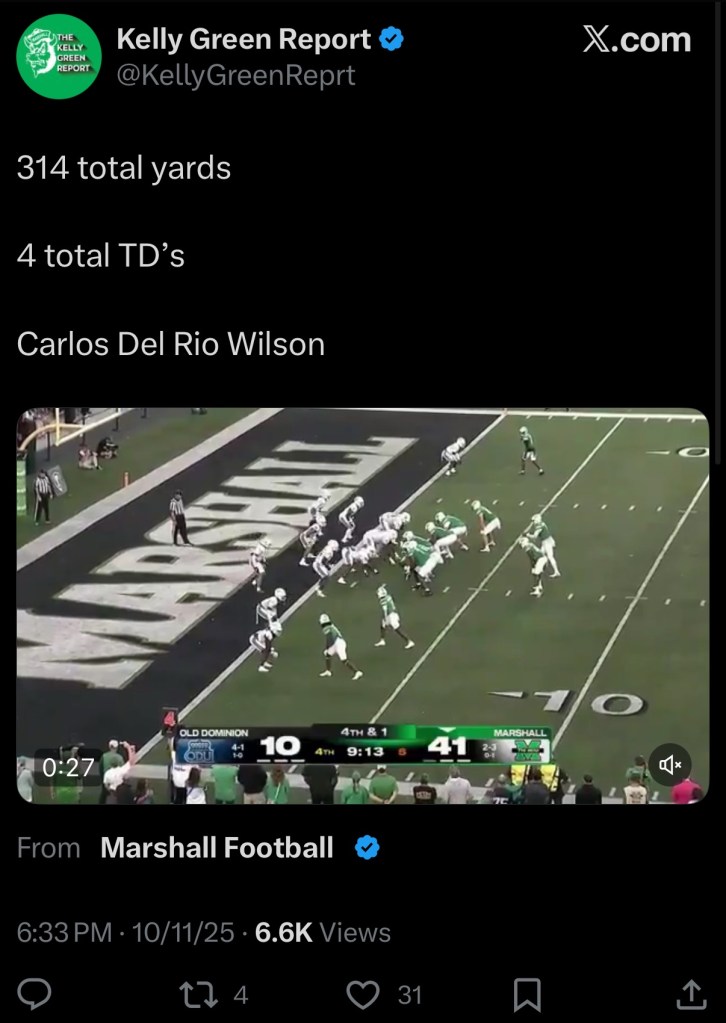Bookmark this post

(526, 994)
